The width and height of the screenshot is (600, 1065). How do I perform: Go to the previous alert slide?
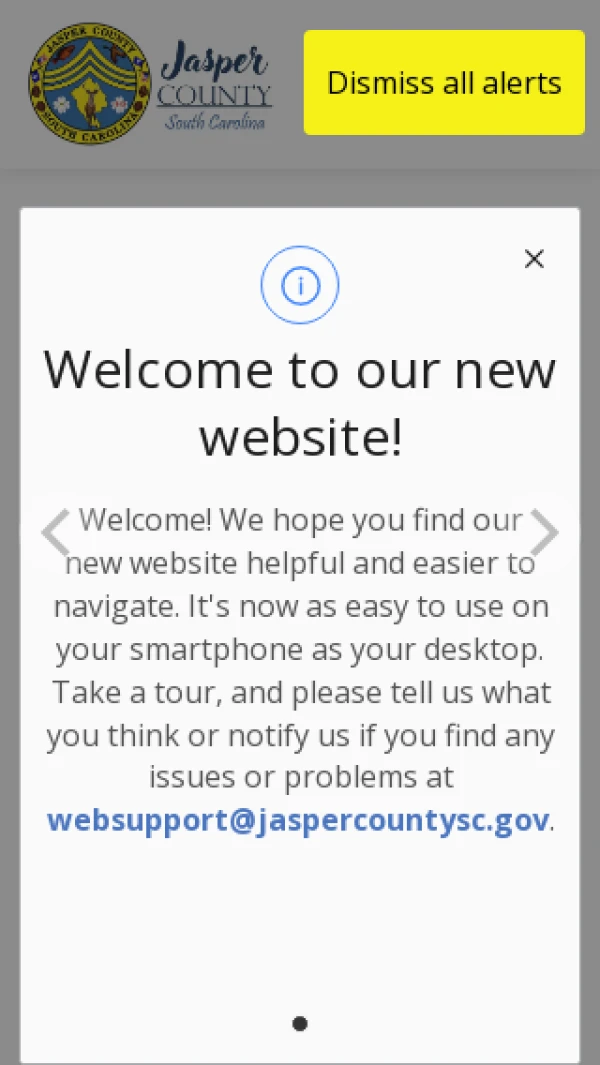(56, 532)
